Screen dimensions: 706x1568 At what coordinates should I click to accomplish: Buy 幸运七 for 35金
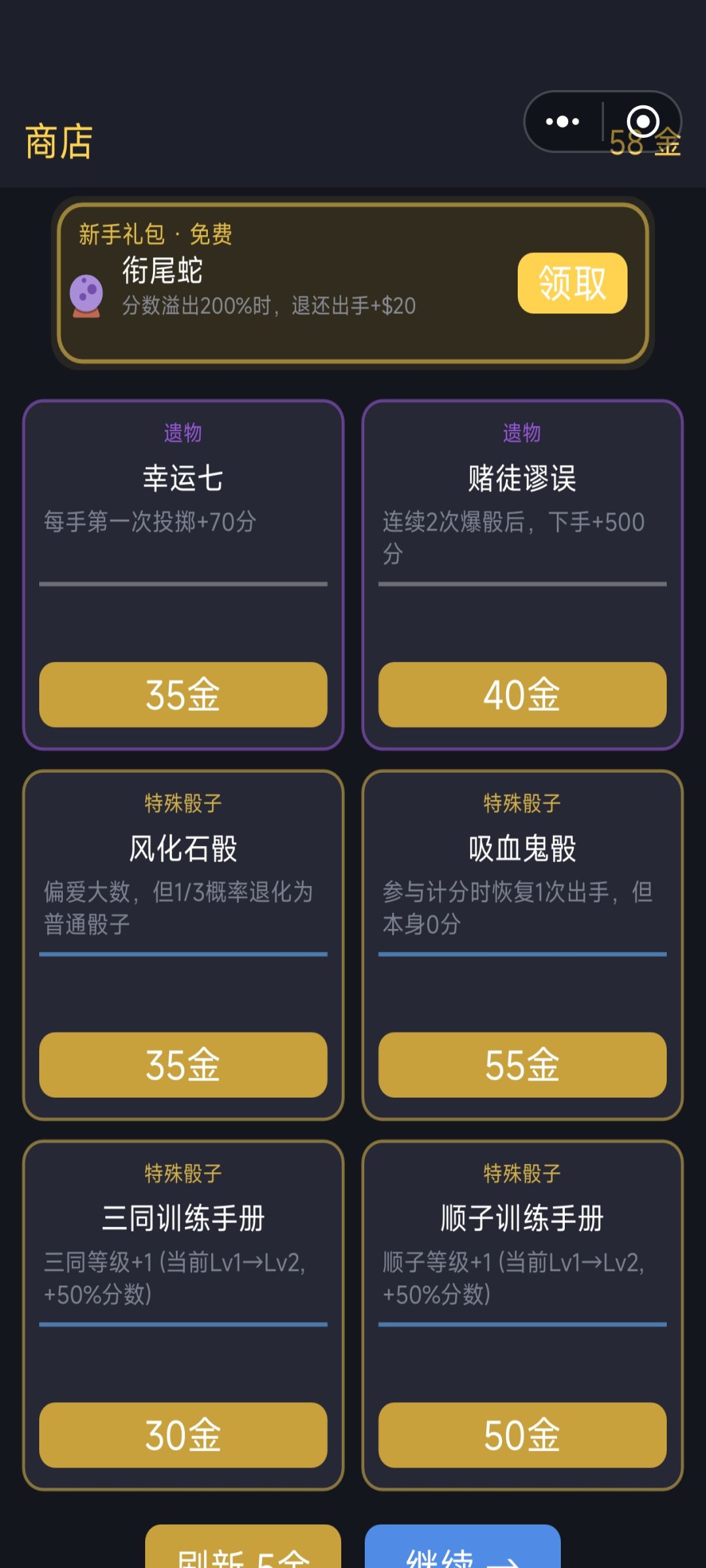(x=183, y=694)
